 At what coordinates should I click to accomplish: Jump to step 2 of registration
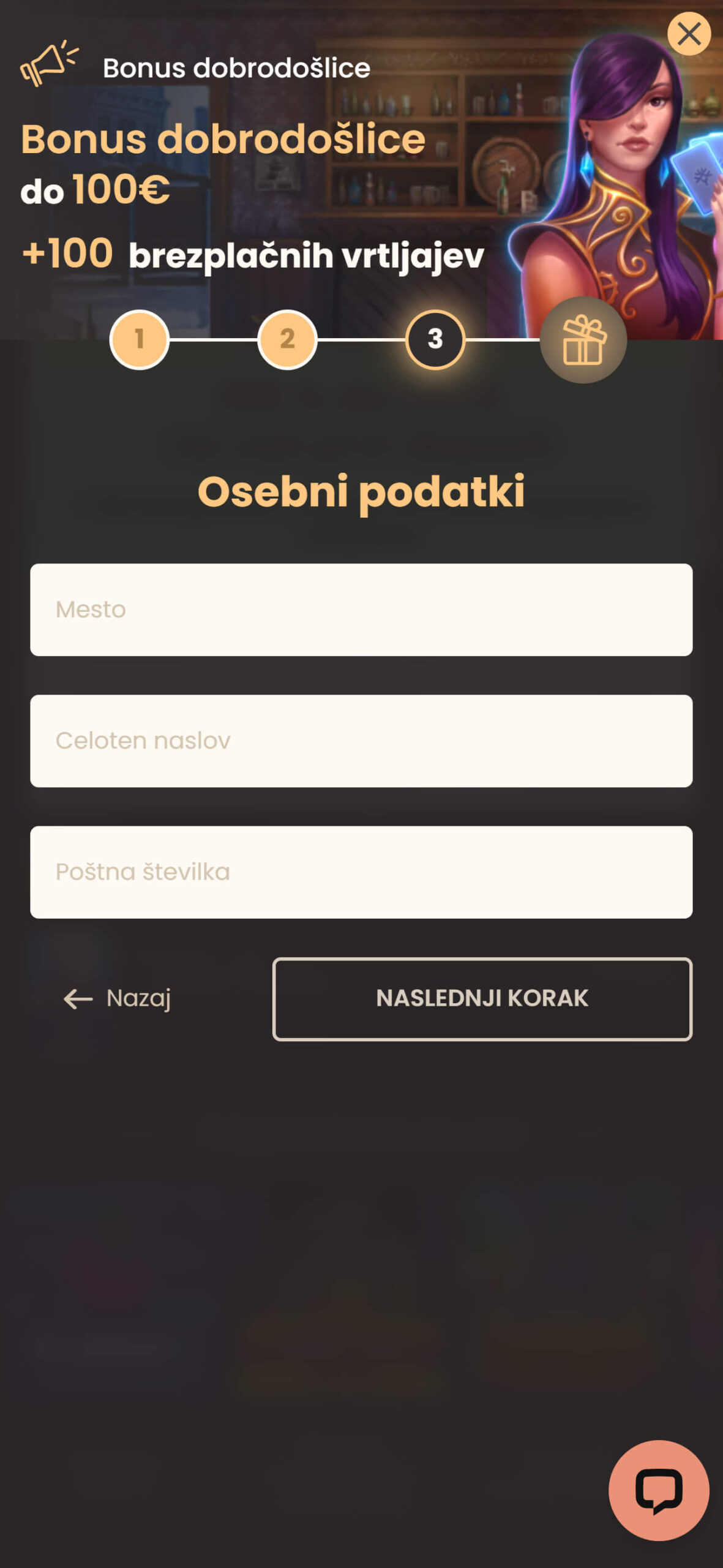click(287, 339)
